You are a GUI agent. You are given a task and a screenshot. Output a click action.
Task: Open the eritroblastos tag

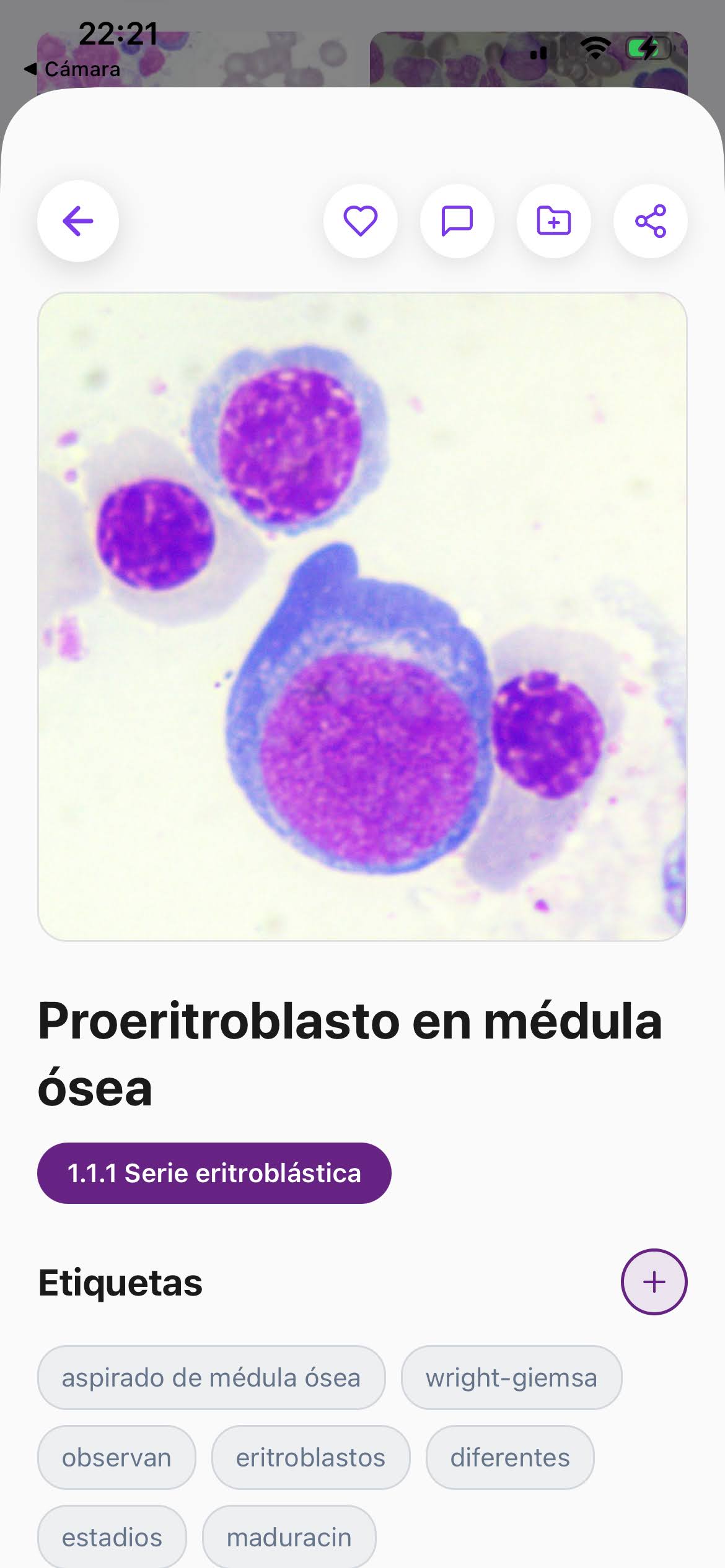point(310,1458)
